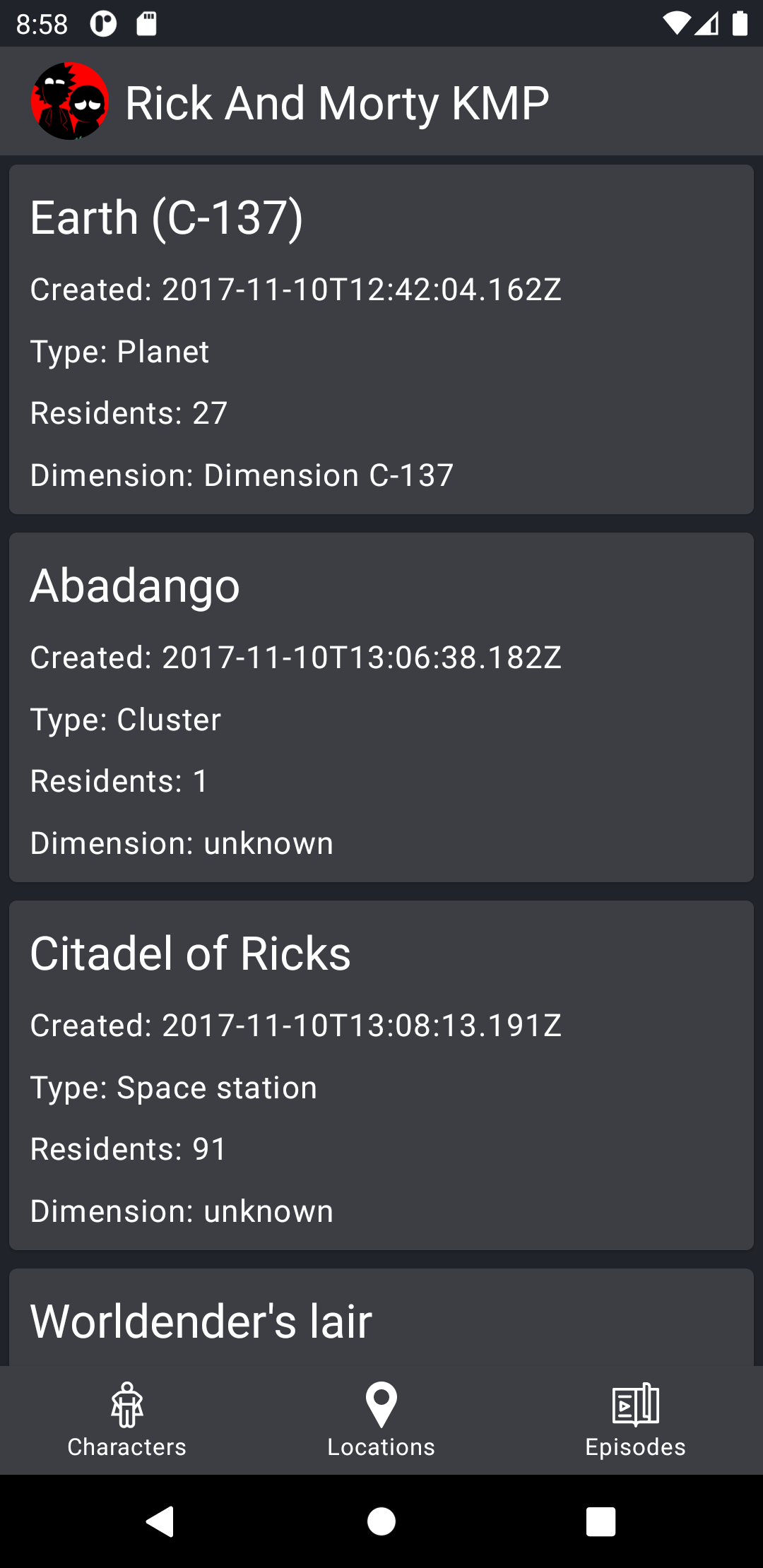Open the Abadango location card
Screen dimensions: 763x1568
(x=381, y=708)
